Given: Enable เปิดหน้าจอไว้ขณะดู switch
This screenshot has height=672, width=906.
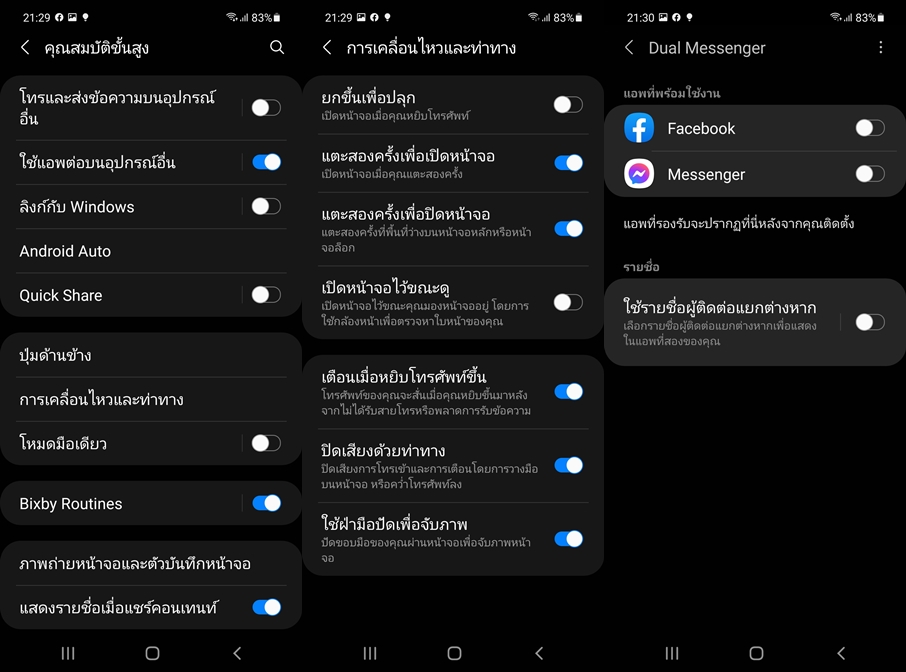Looking at the screenshot, I should [568, 302].
